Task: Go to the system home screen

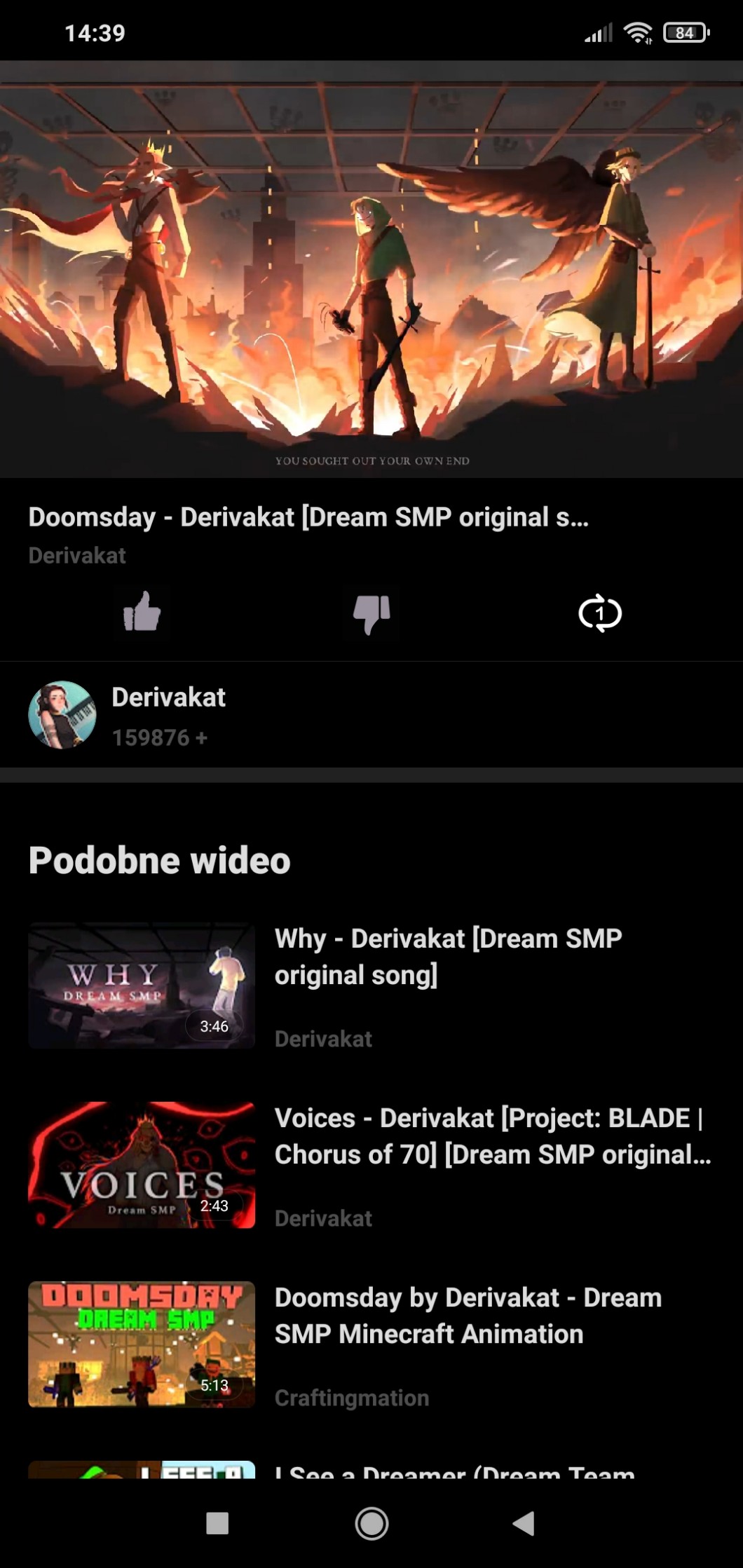Action: (x=371, y=1523)
